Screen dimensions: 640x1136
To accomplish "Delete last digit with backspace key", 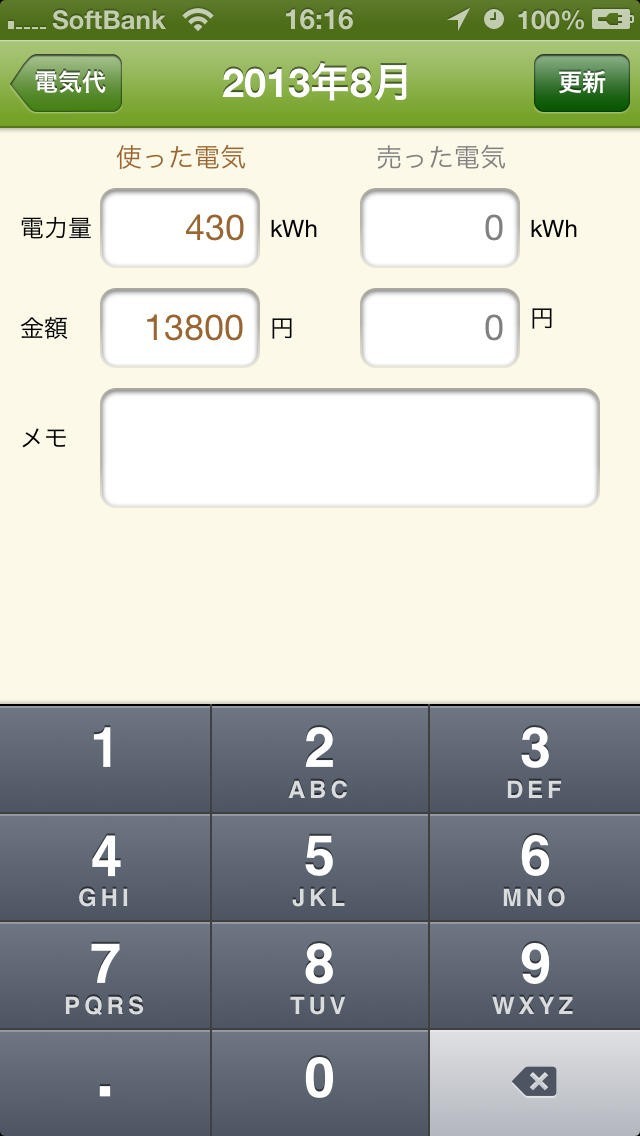I will [x=534, y=1083].
